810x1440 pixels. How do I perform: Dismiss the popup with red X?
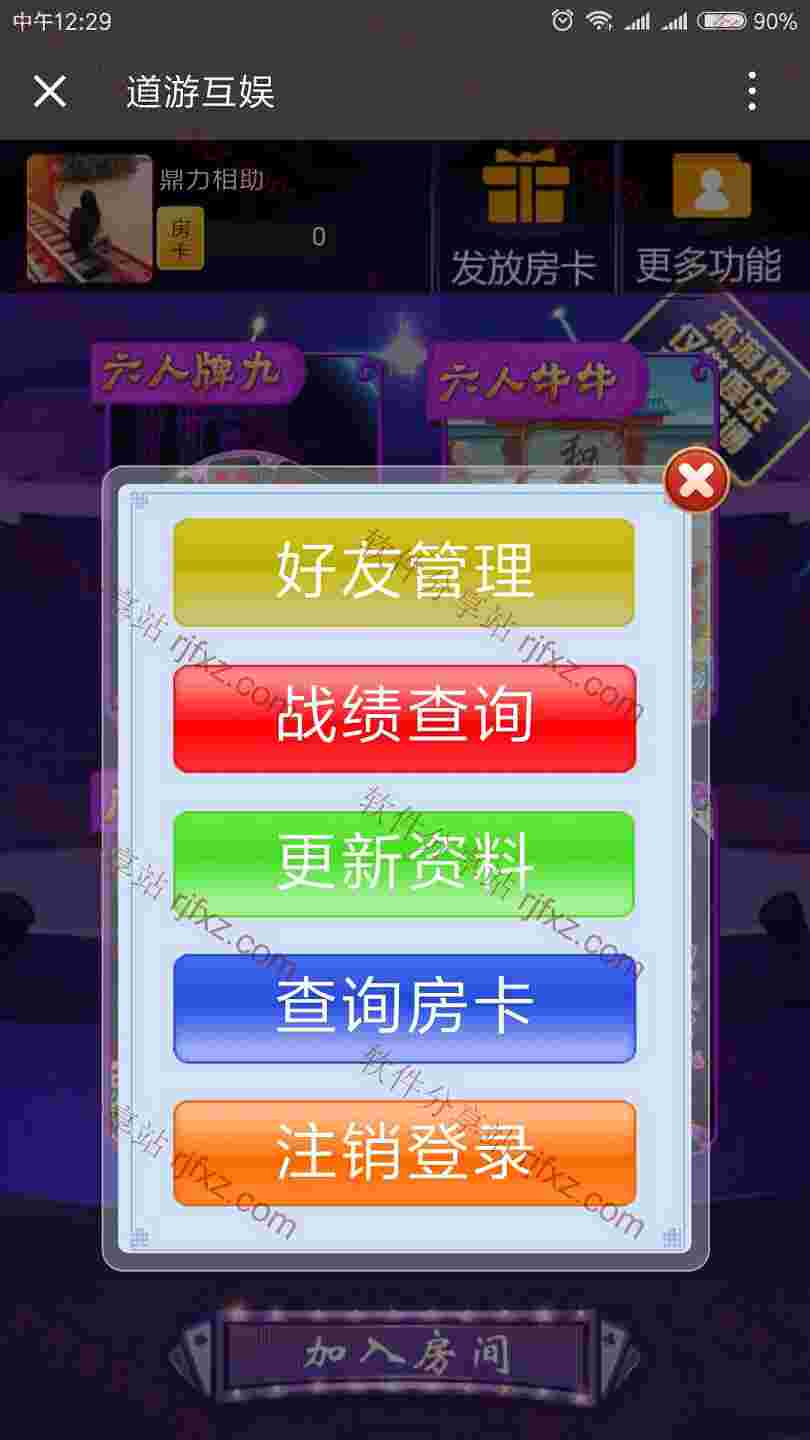[x=696, y=482]
